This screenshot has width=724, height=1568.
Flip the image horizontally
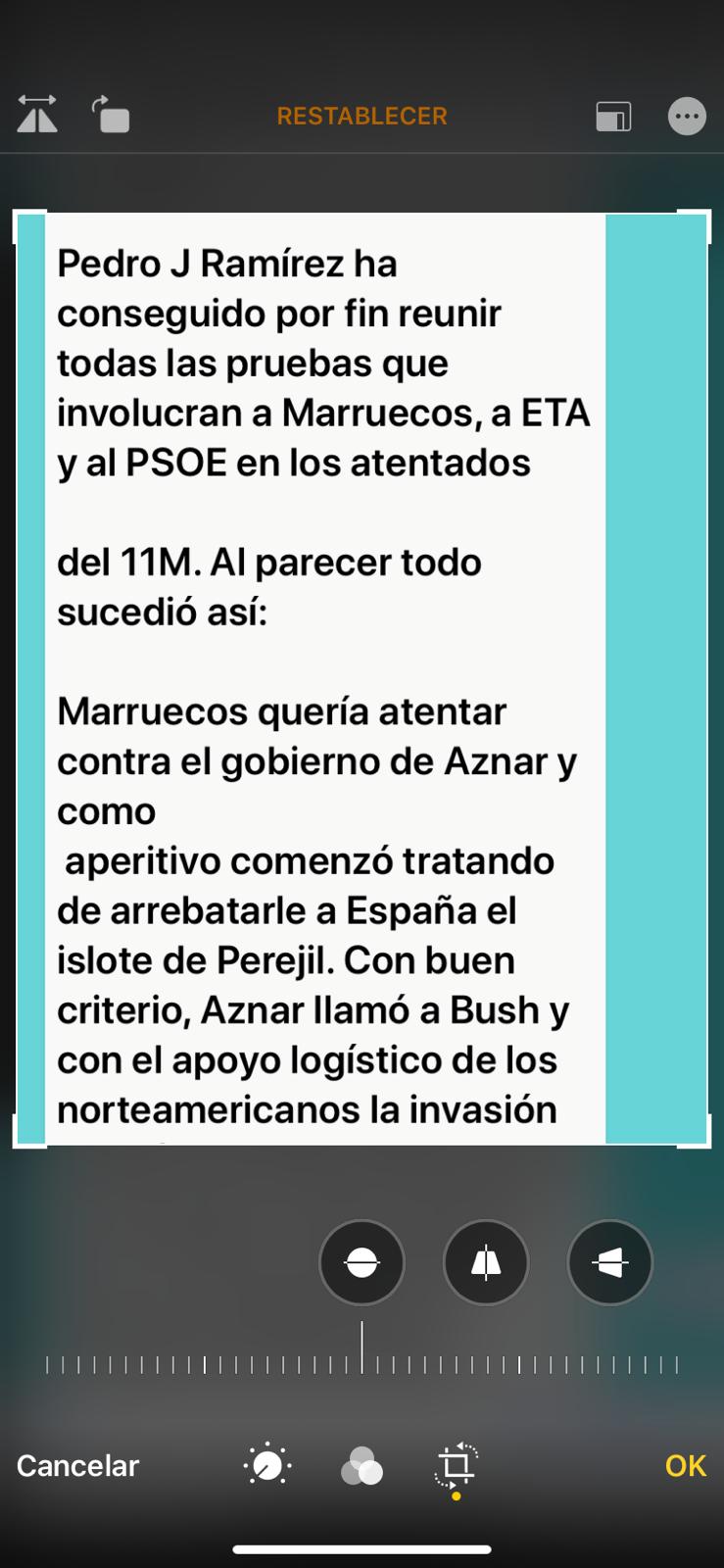point(37,115)
